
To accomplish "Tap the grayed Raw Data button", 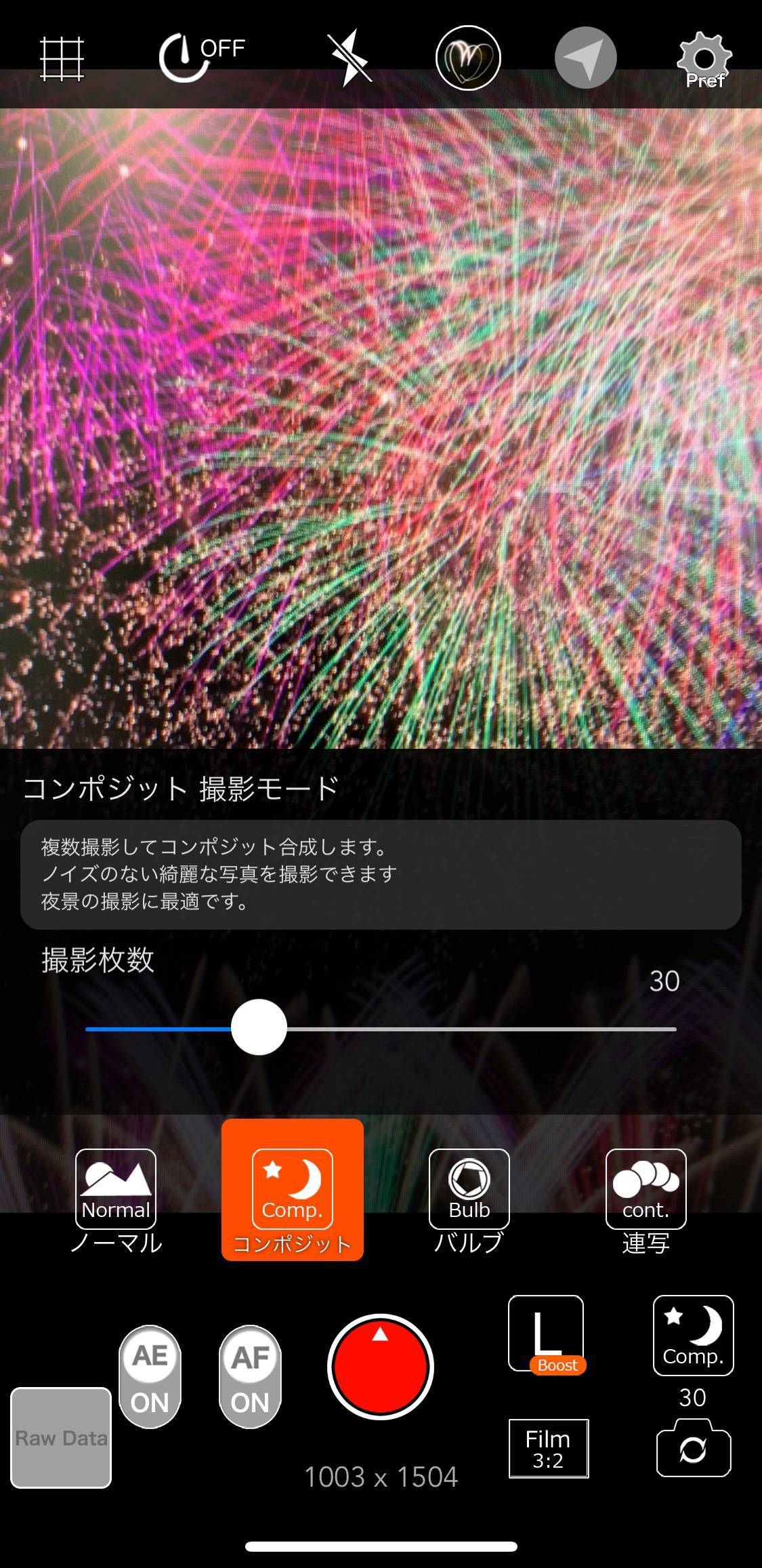I will 61,1437.
